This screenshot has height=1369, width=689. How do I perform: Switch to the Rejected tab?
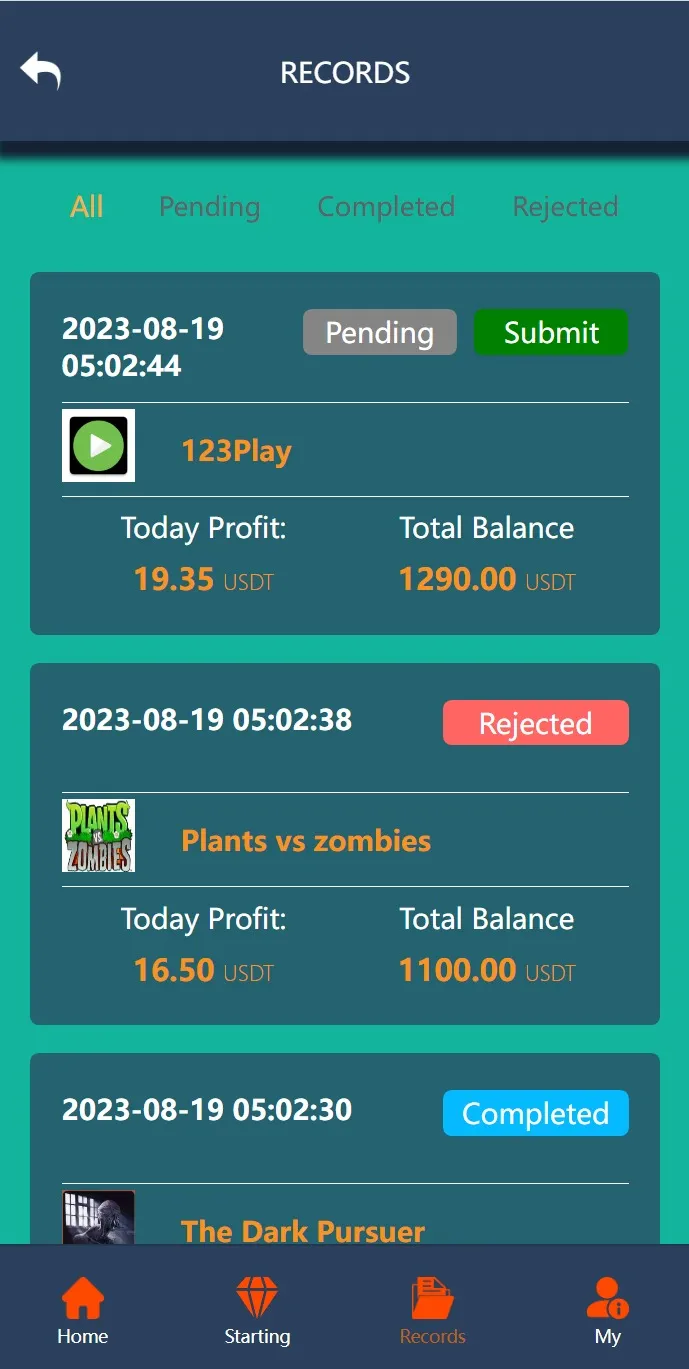point(565,207)
